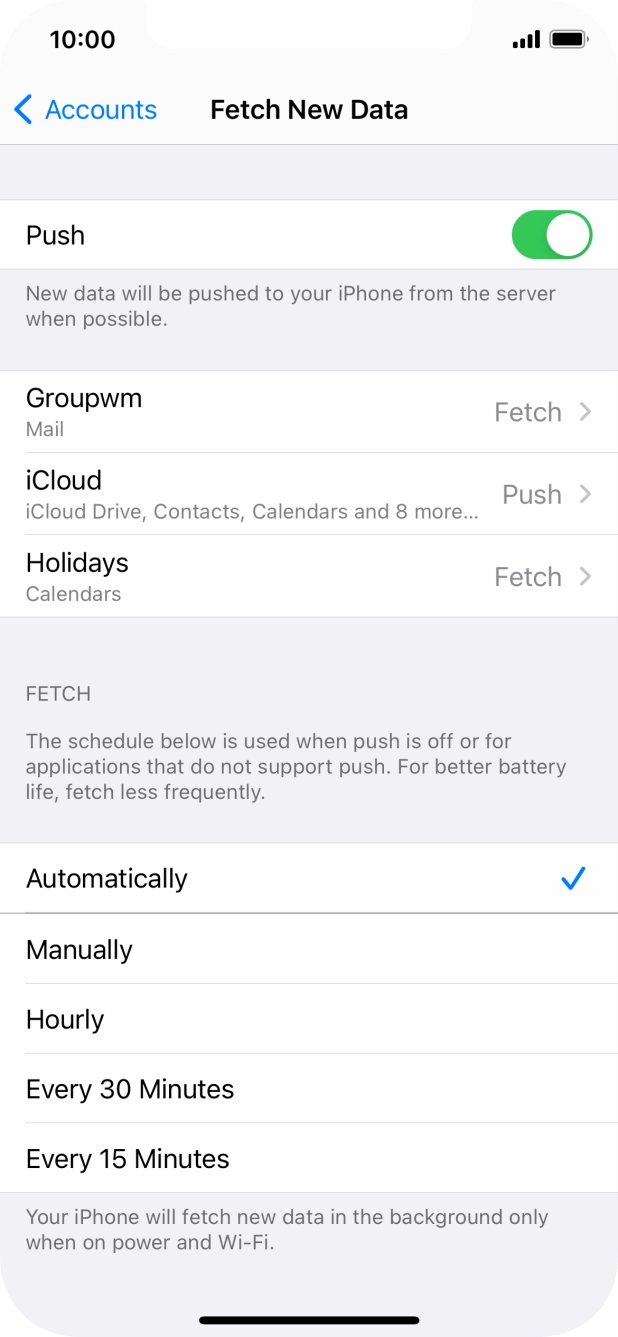The height and width of the screenshot is (1337, 618).
Task: Select Every 30 Minutes option
Action: tap(309, 1088)
